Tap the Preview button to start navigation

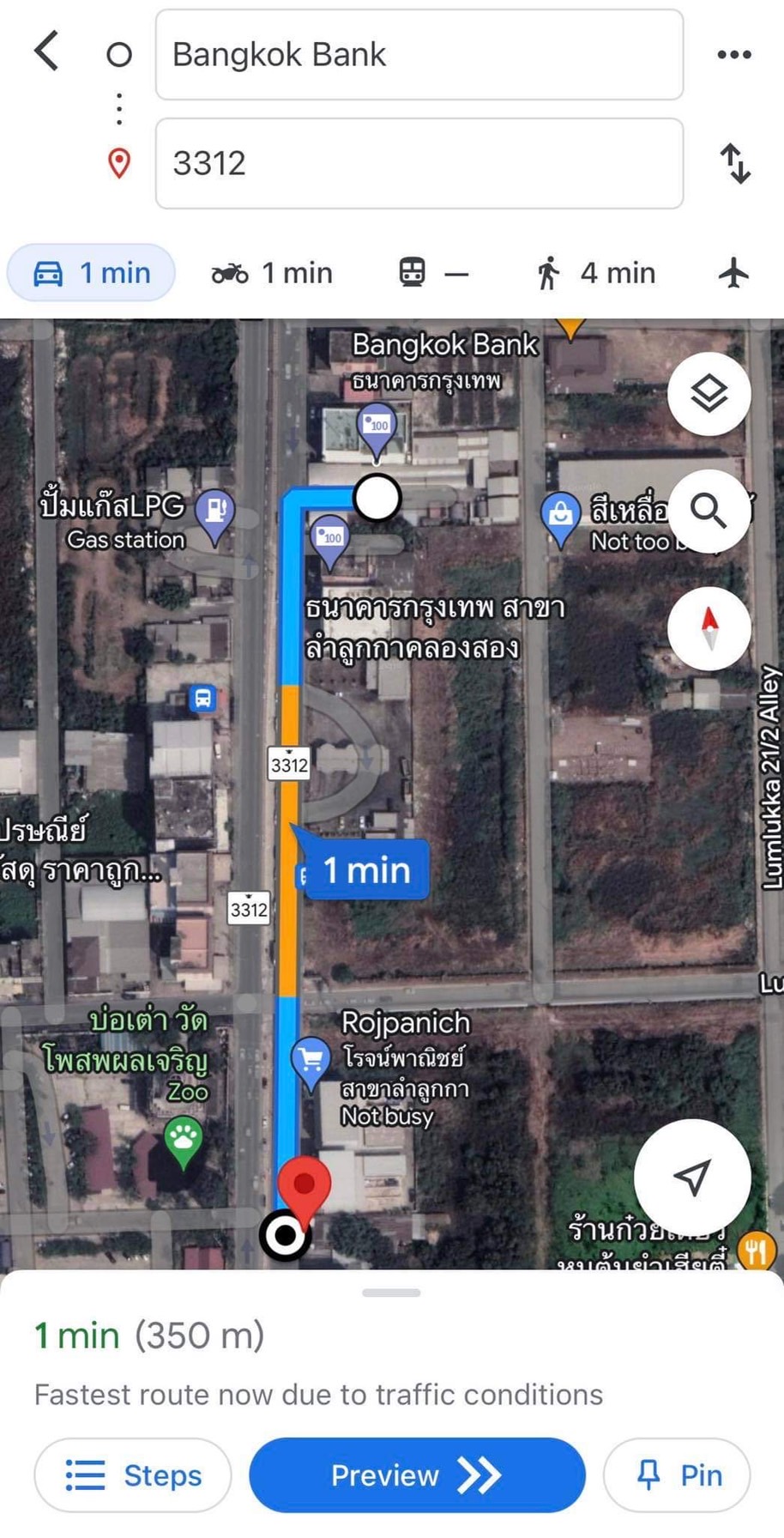416,1475
